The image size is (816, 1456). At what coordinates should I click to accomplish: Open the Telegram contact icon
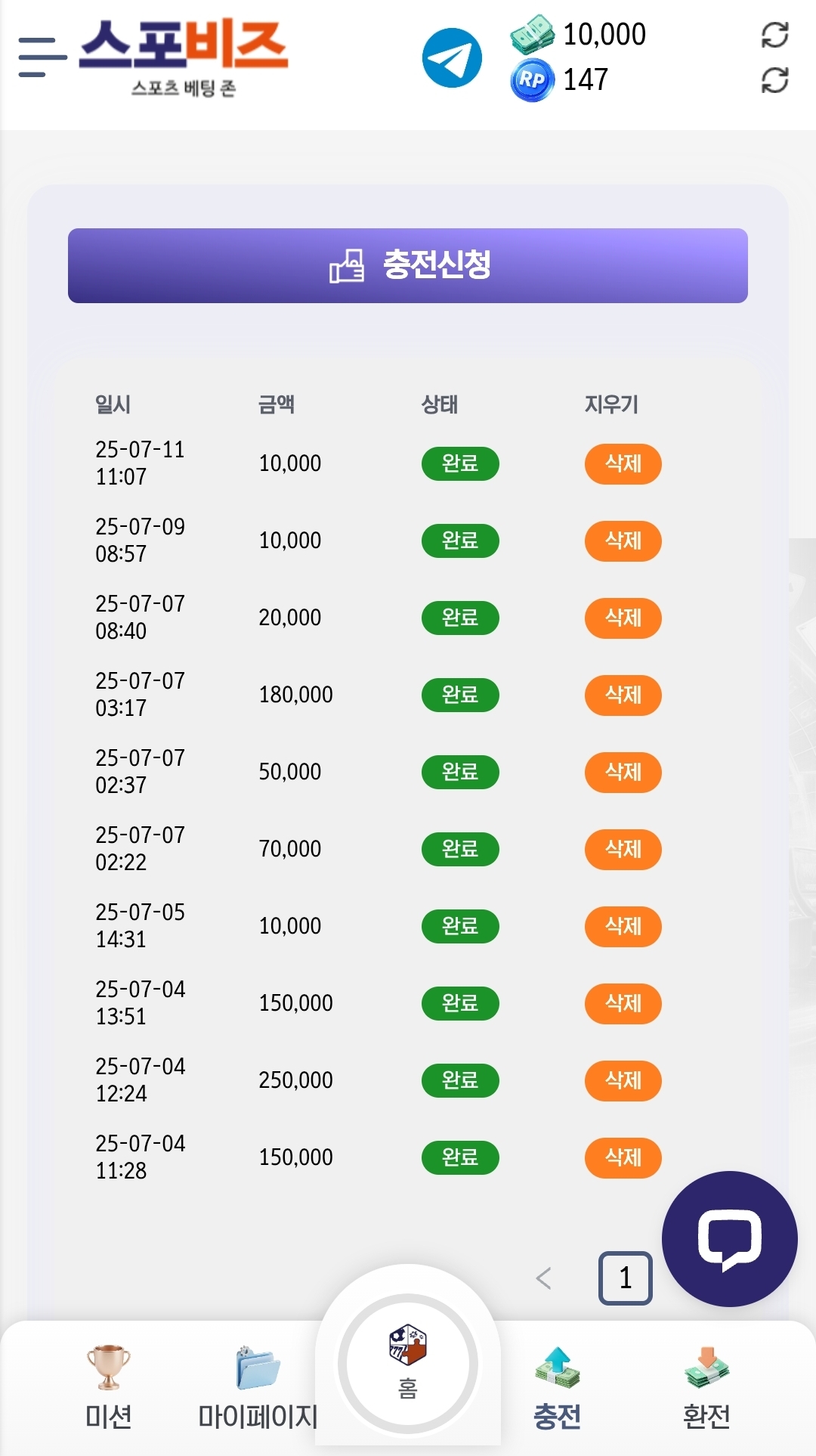[x=452, y=58]
